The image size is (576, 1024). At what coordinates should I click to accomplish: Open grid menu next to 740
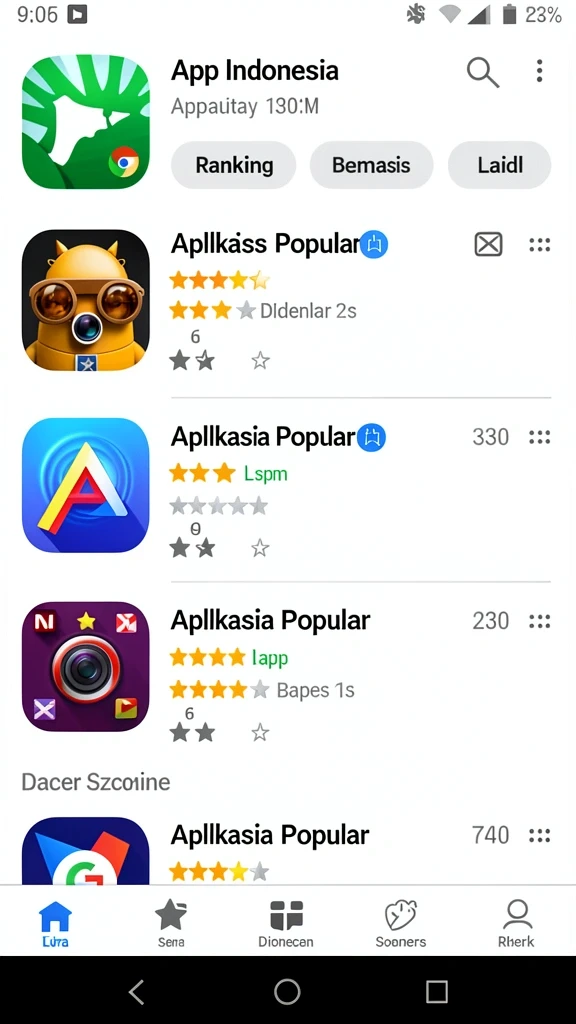(539, 835)
